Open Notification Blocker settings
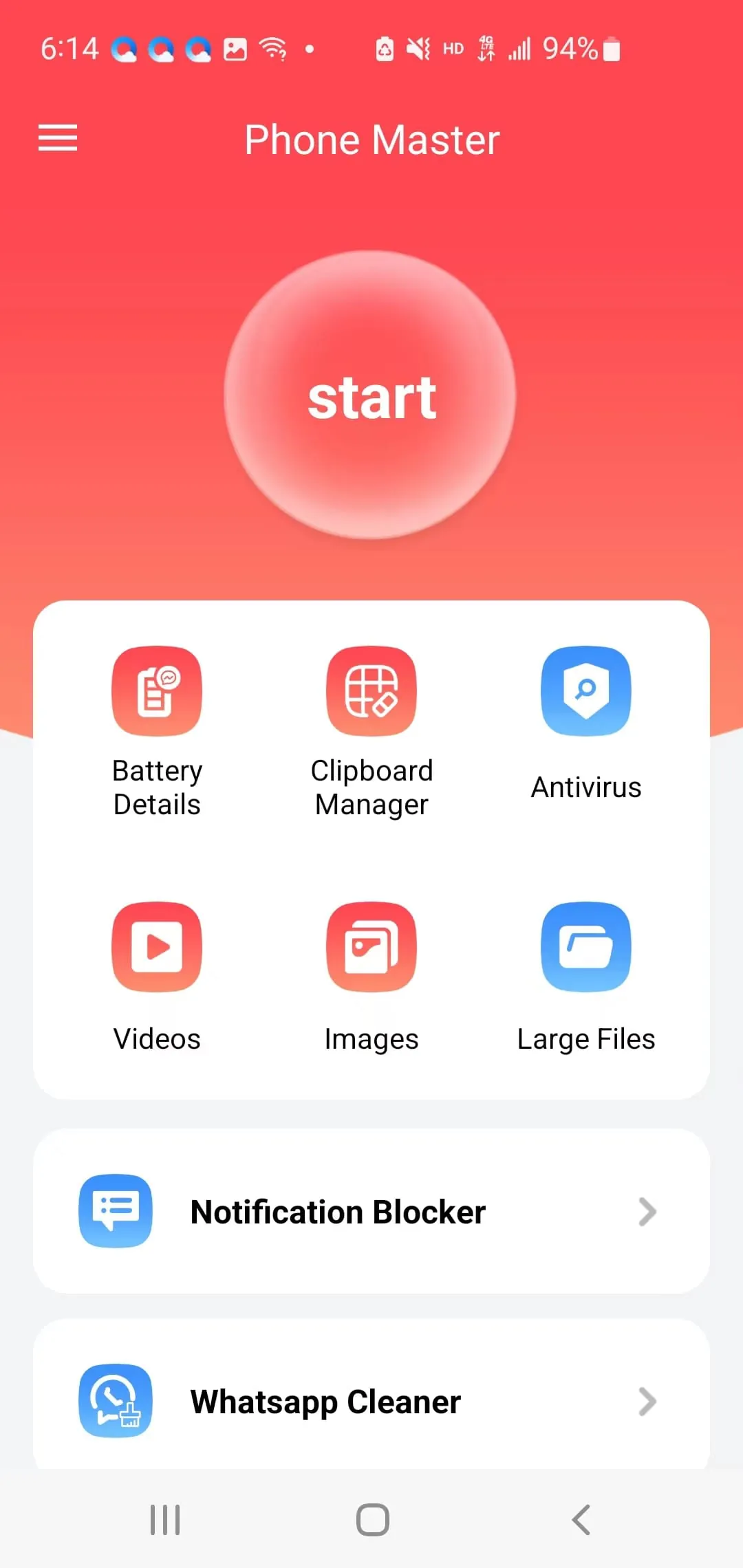Screen dimensions: 743x1568 pos(371,1211)
